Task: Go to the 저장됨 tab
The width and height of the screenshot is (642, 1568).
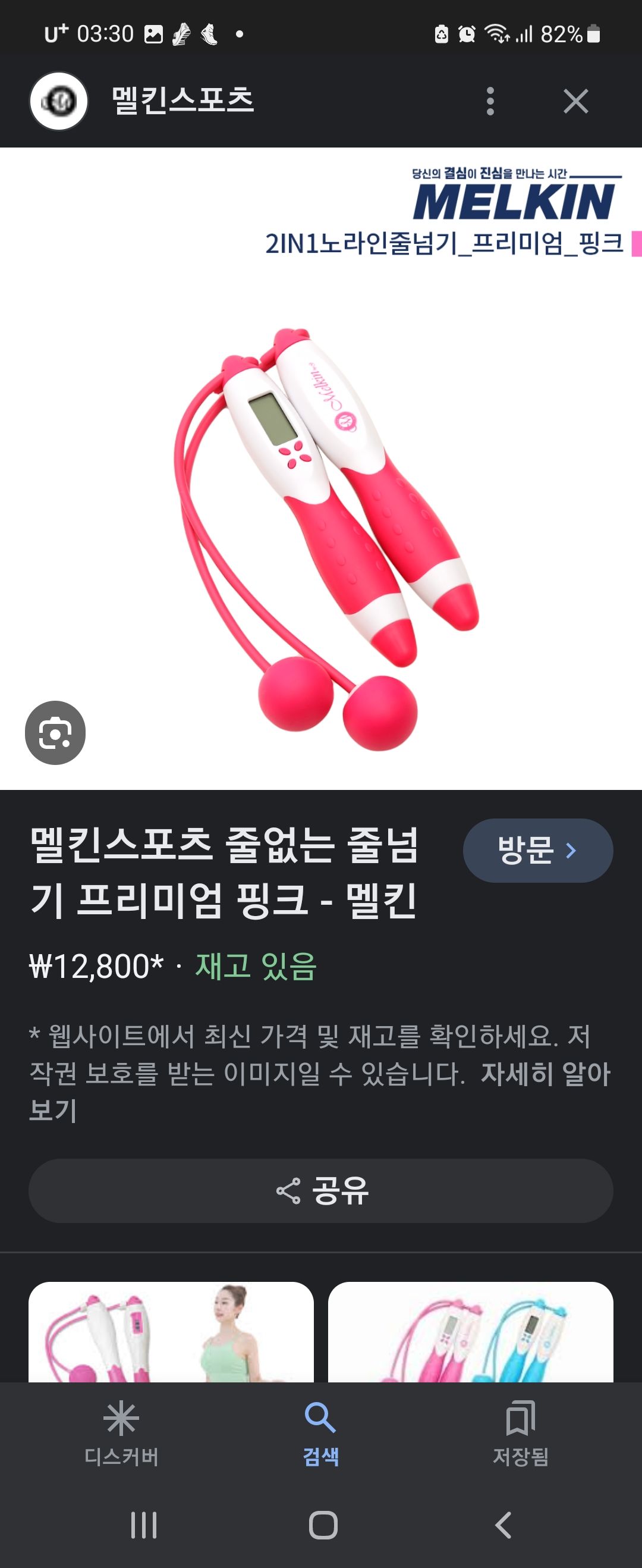Action: (520, 1434)
